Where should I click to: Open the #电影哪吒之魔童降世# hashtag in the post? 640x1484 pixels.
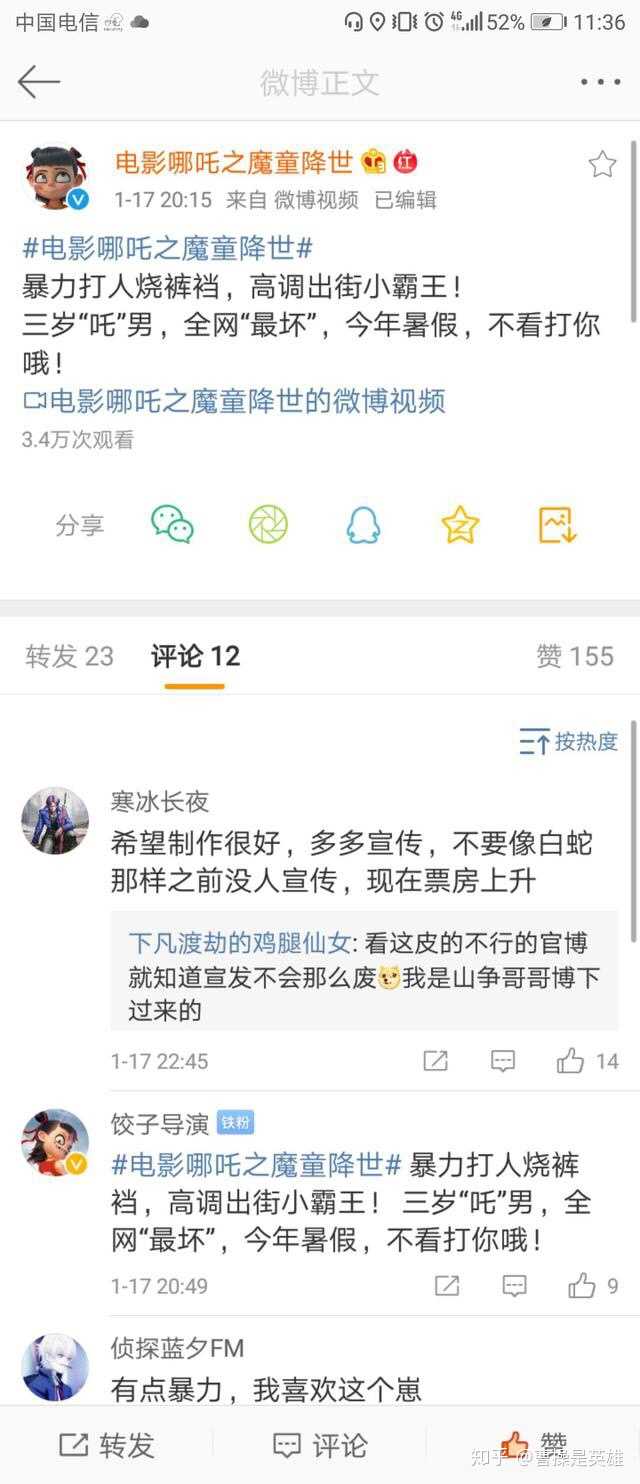click(x=167, y=247)
